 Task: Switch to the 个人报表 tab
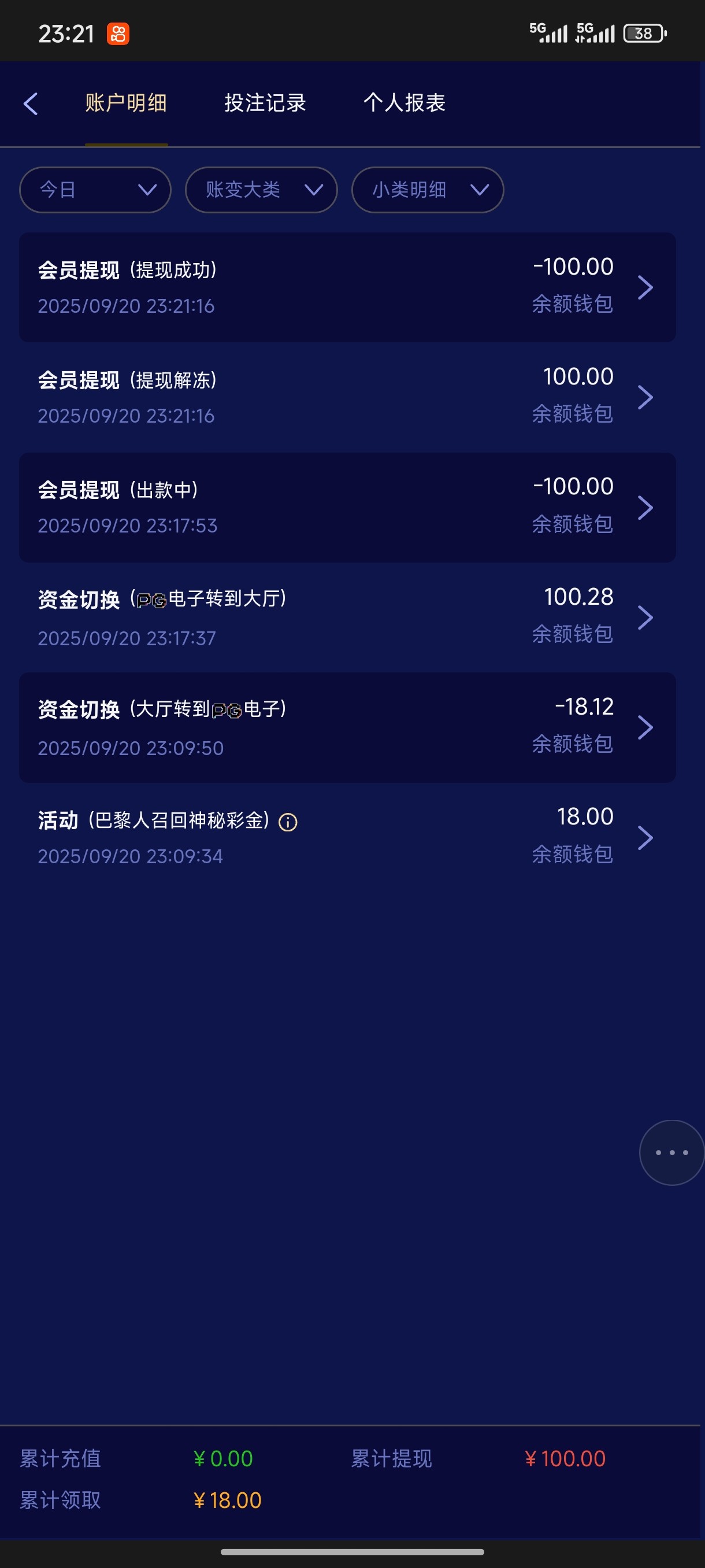pyautogui.click(x=404, y=103)
